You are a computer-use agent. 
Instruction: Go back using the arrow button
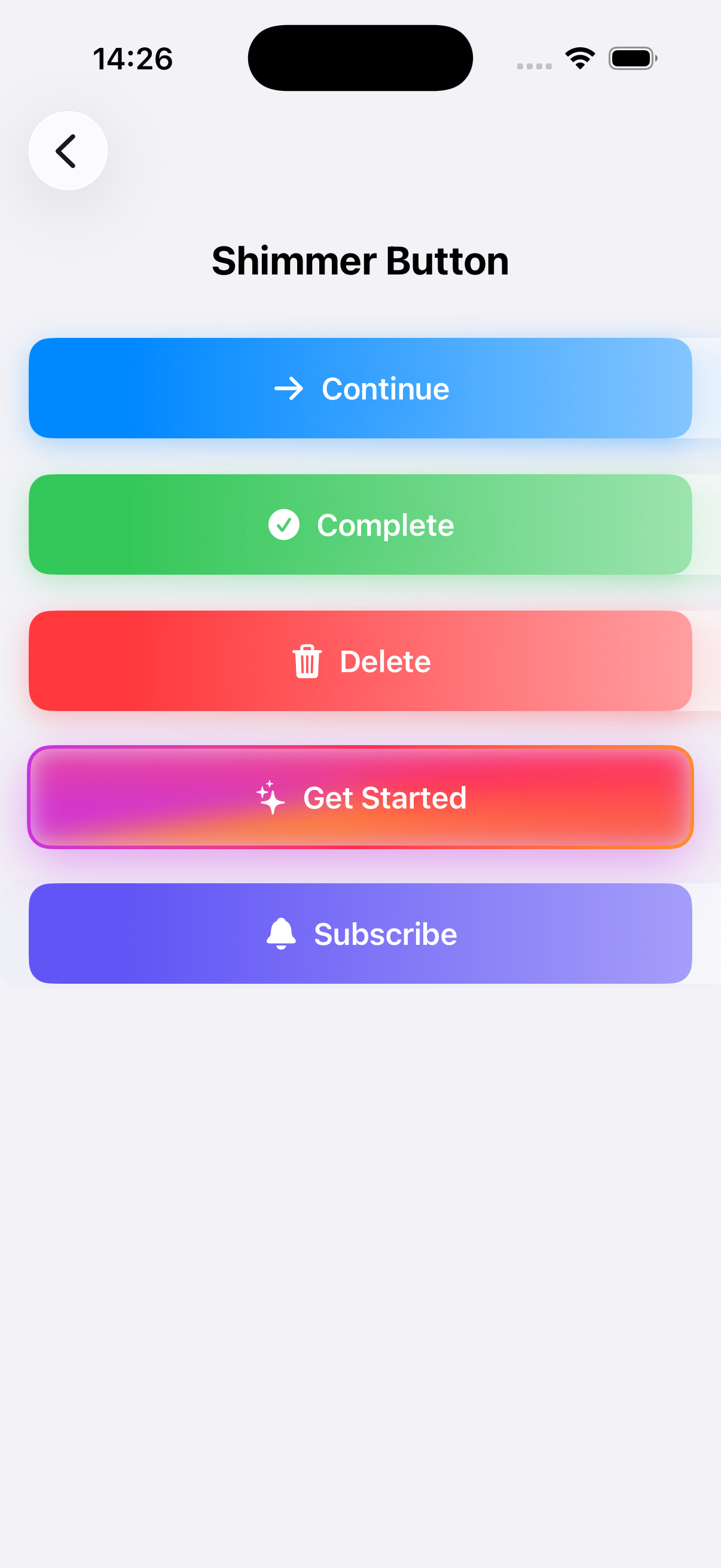(x=68, y=151)
